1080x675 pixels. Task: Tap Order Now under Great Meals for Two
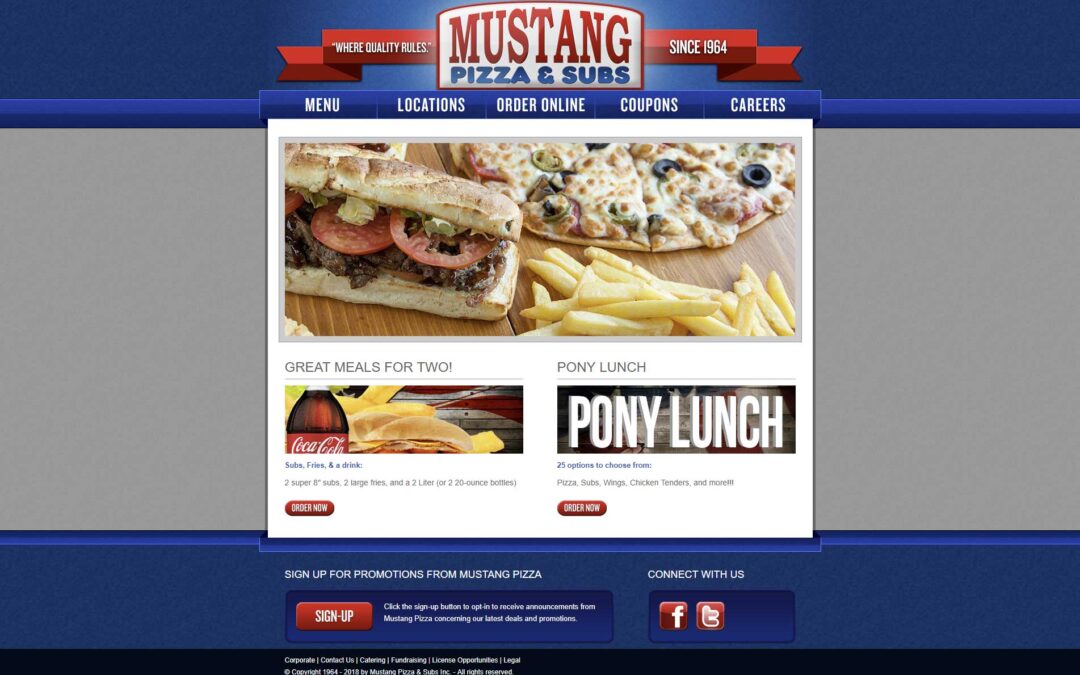click(x=309, y=508)
